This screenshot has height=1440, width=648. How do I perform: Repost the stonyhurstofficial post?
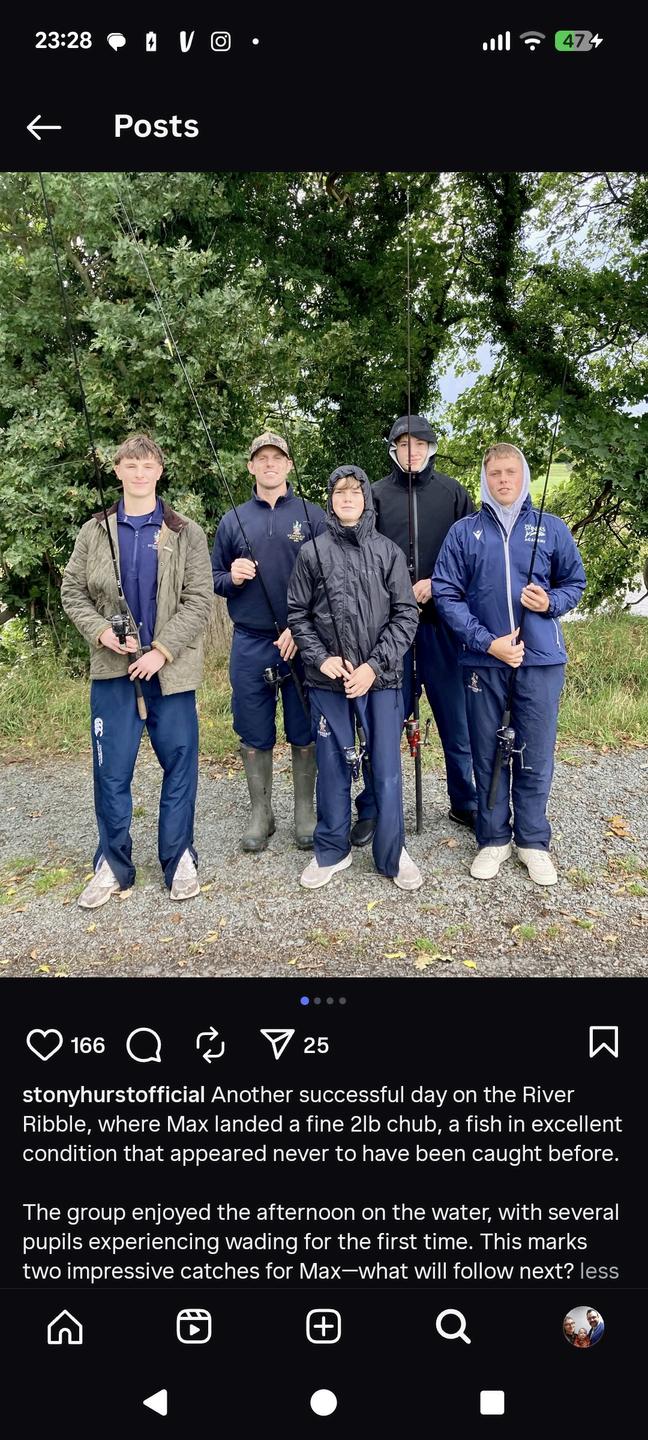point(210,1045)
